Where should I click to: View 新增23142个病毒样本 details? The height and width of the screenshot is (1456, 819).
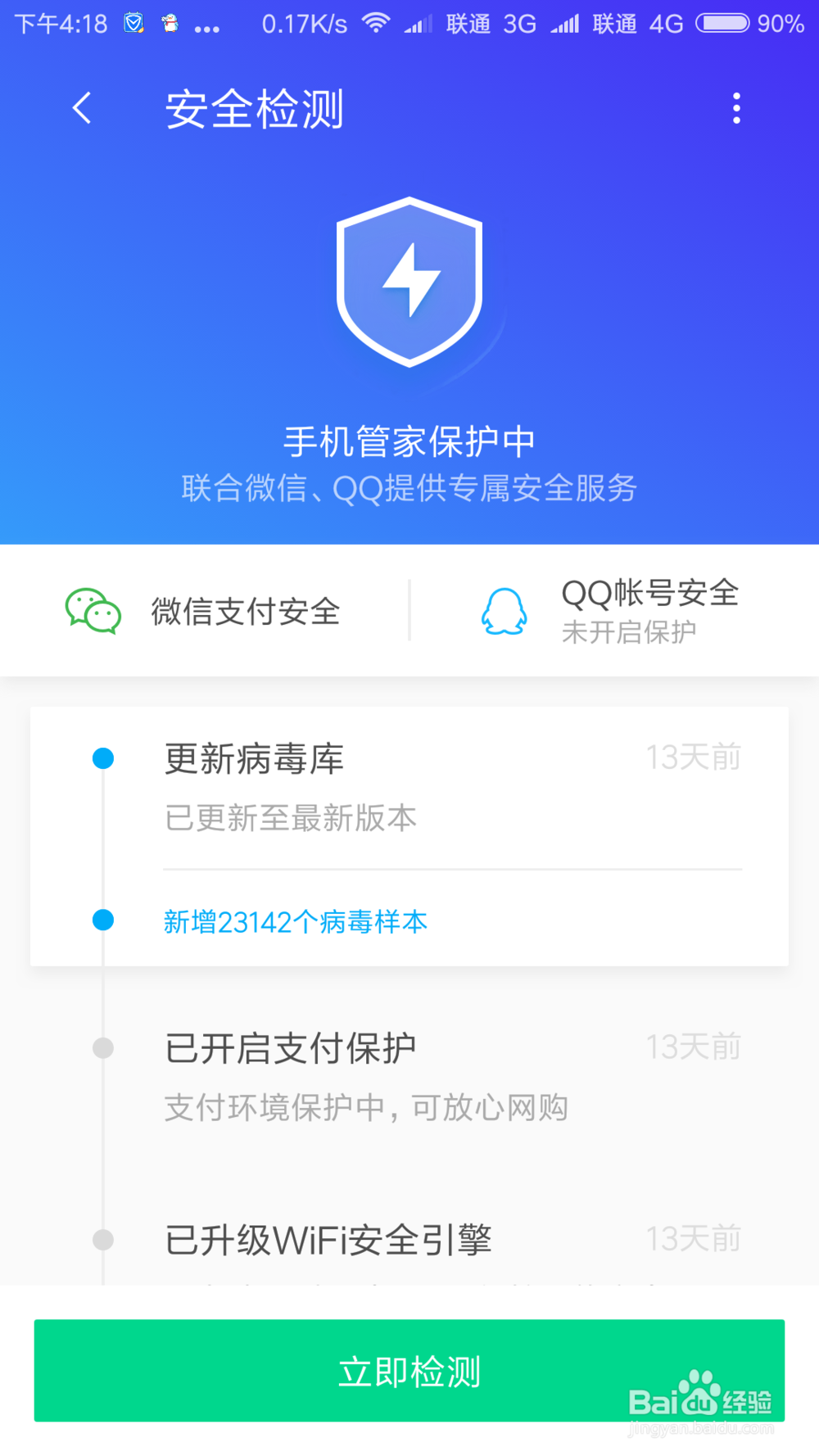point(295,922)
